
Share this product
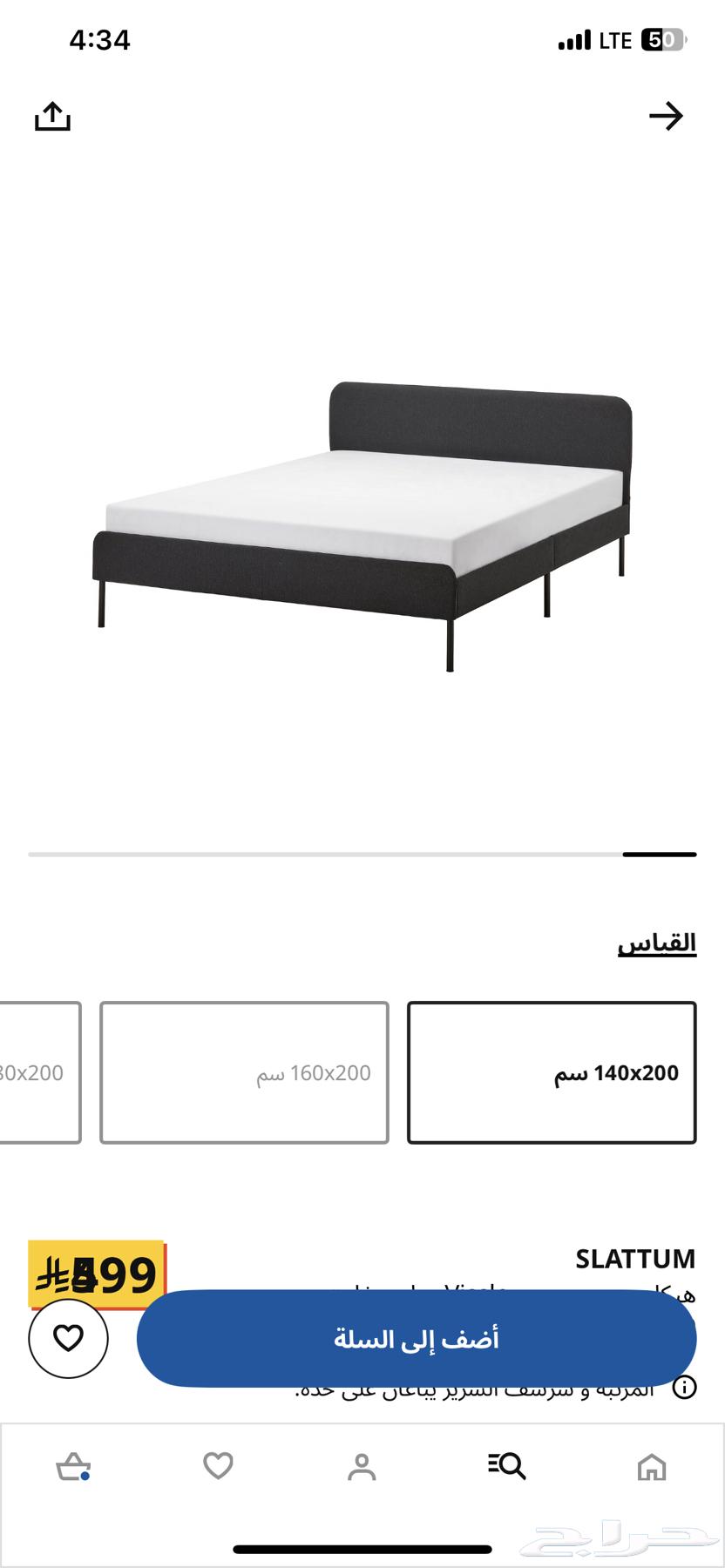tap(52, 117)
